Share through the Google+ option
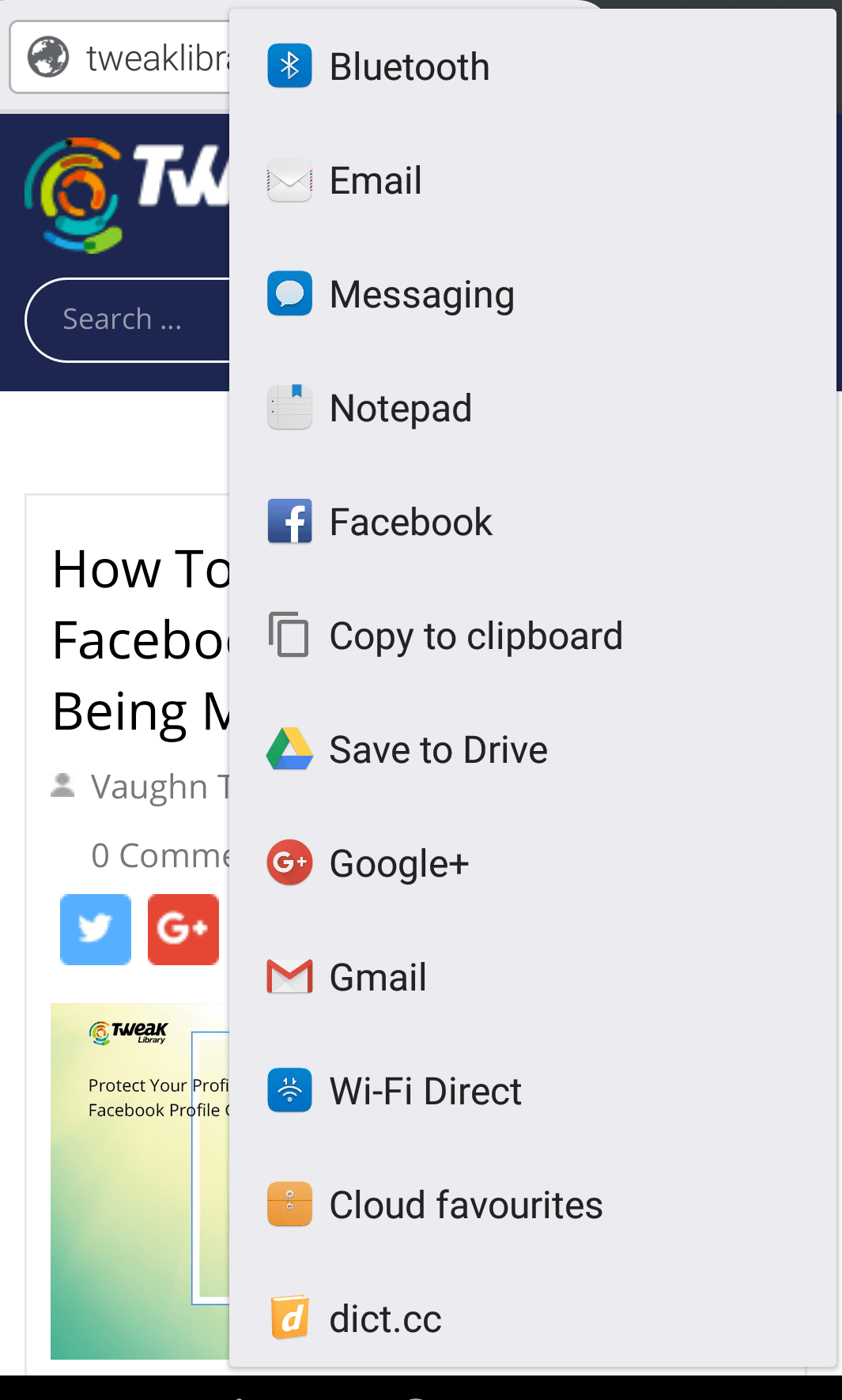Image resolution: width=842 pixels, height=1400 pixels. [x=398, y=864]
